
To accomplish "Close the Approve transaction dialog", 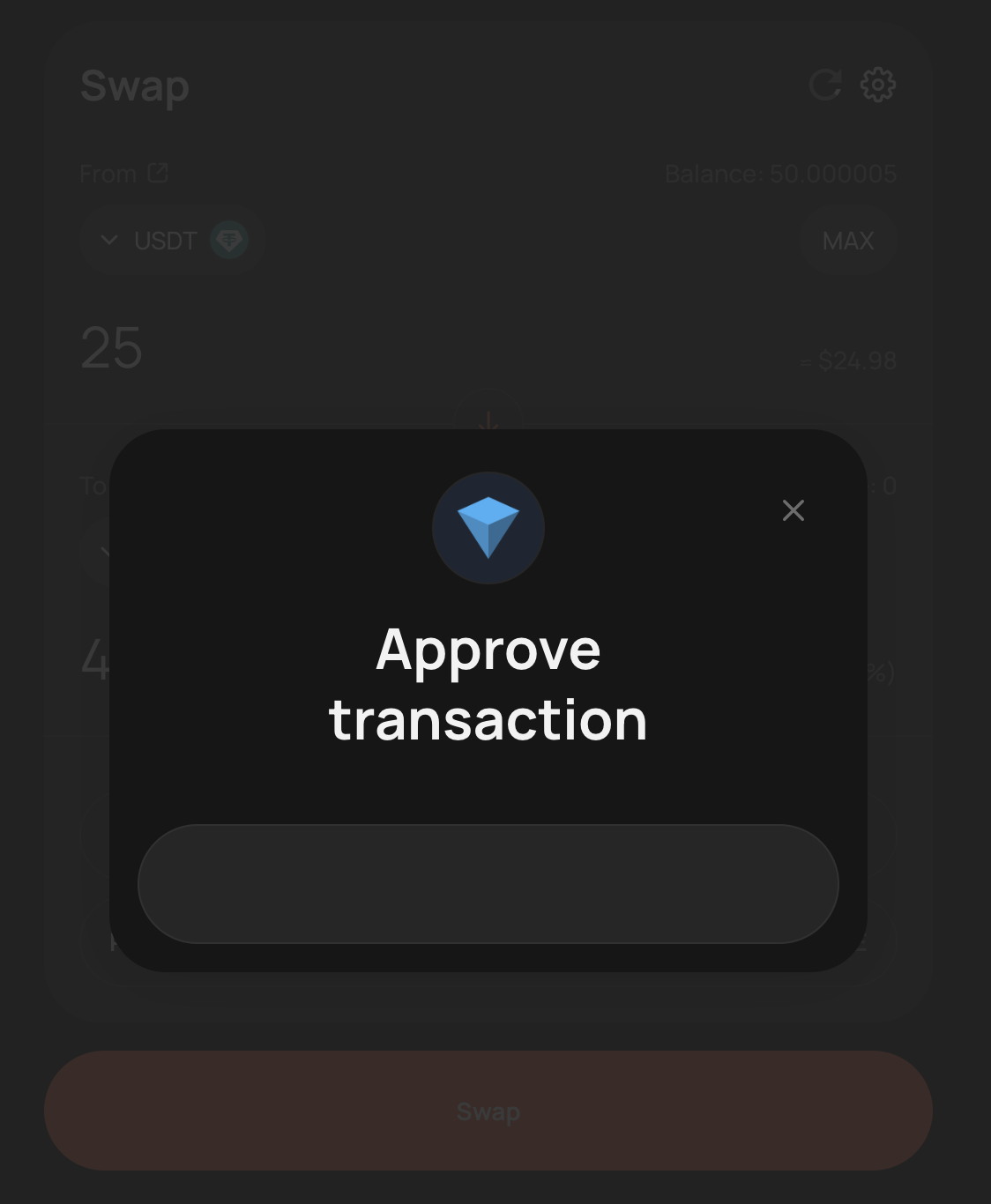I will pos(793,510).
